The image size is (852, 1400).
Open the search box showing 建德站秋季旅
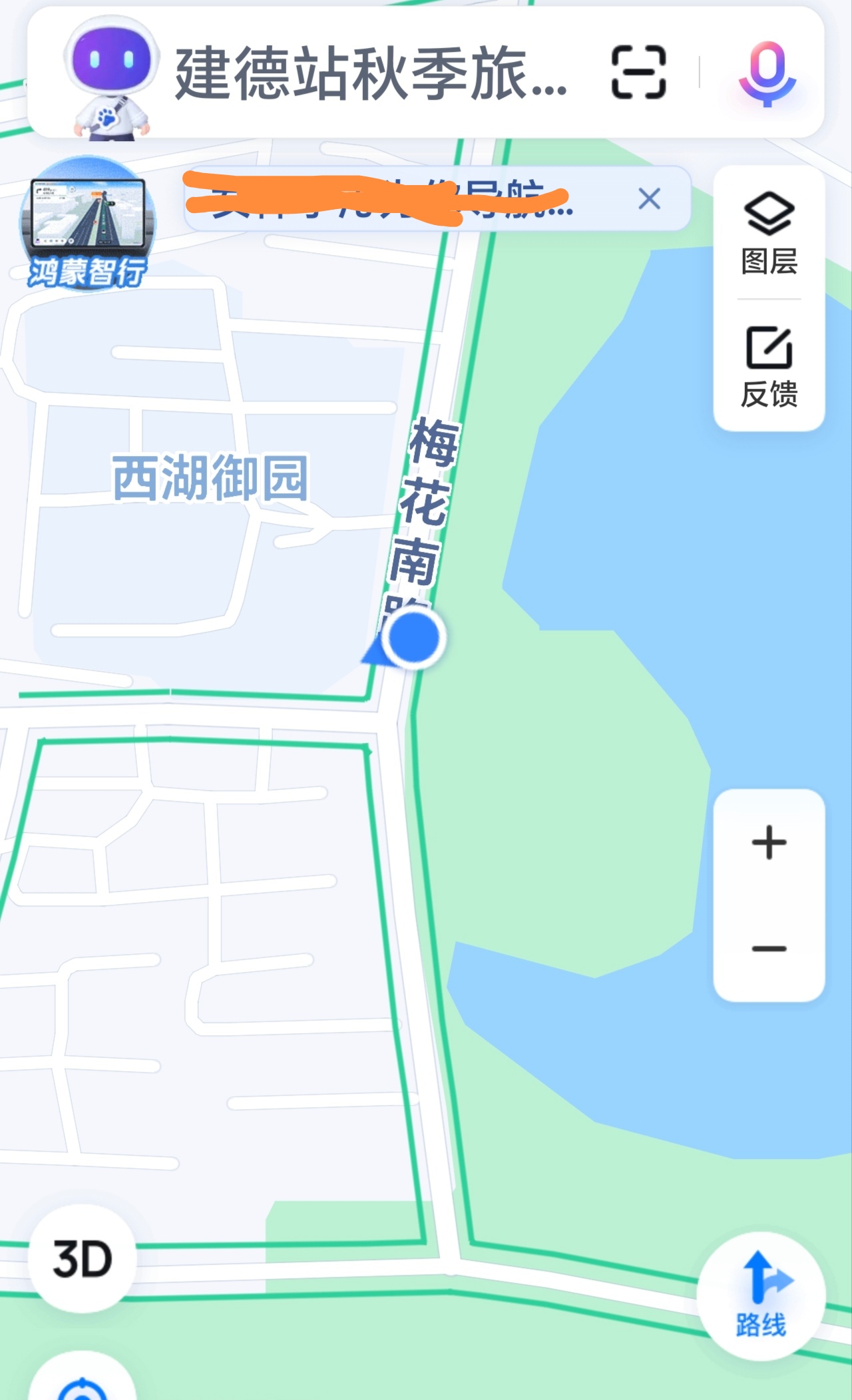point(369,73)
